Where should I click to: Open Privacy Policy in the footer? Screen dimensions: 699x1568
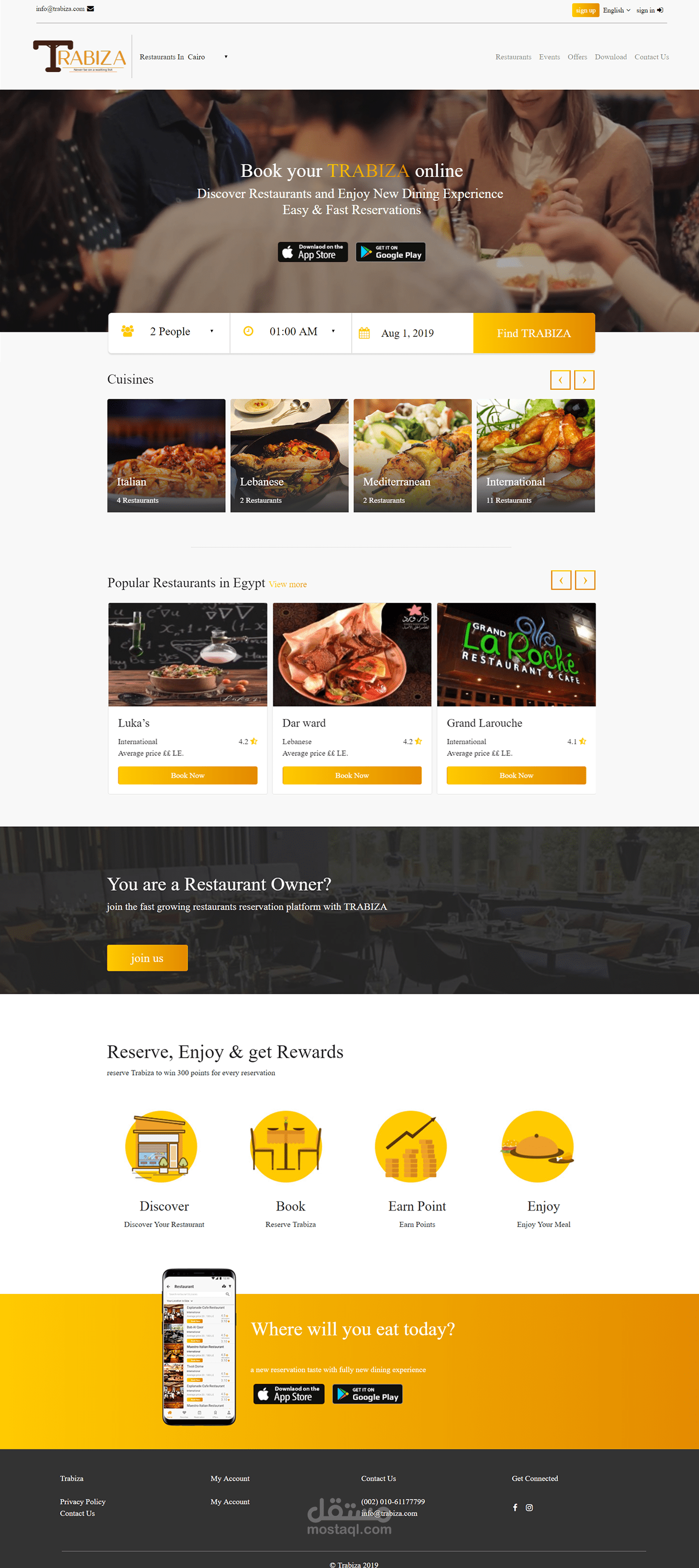point(83,1502)
